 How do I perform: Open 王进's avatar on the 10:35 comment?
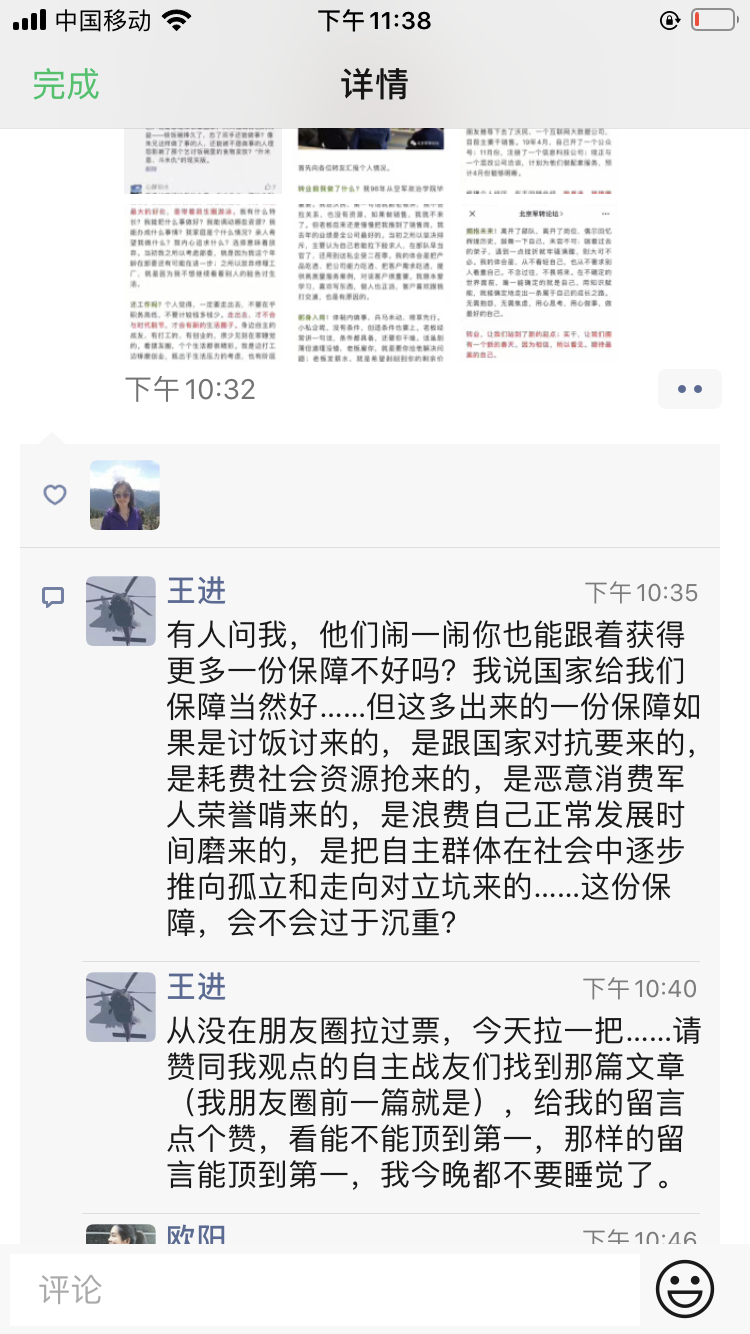click(121, 611)
